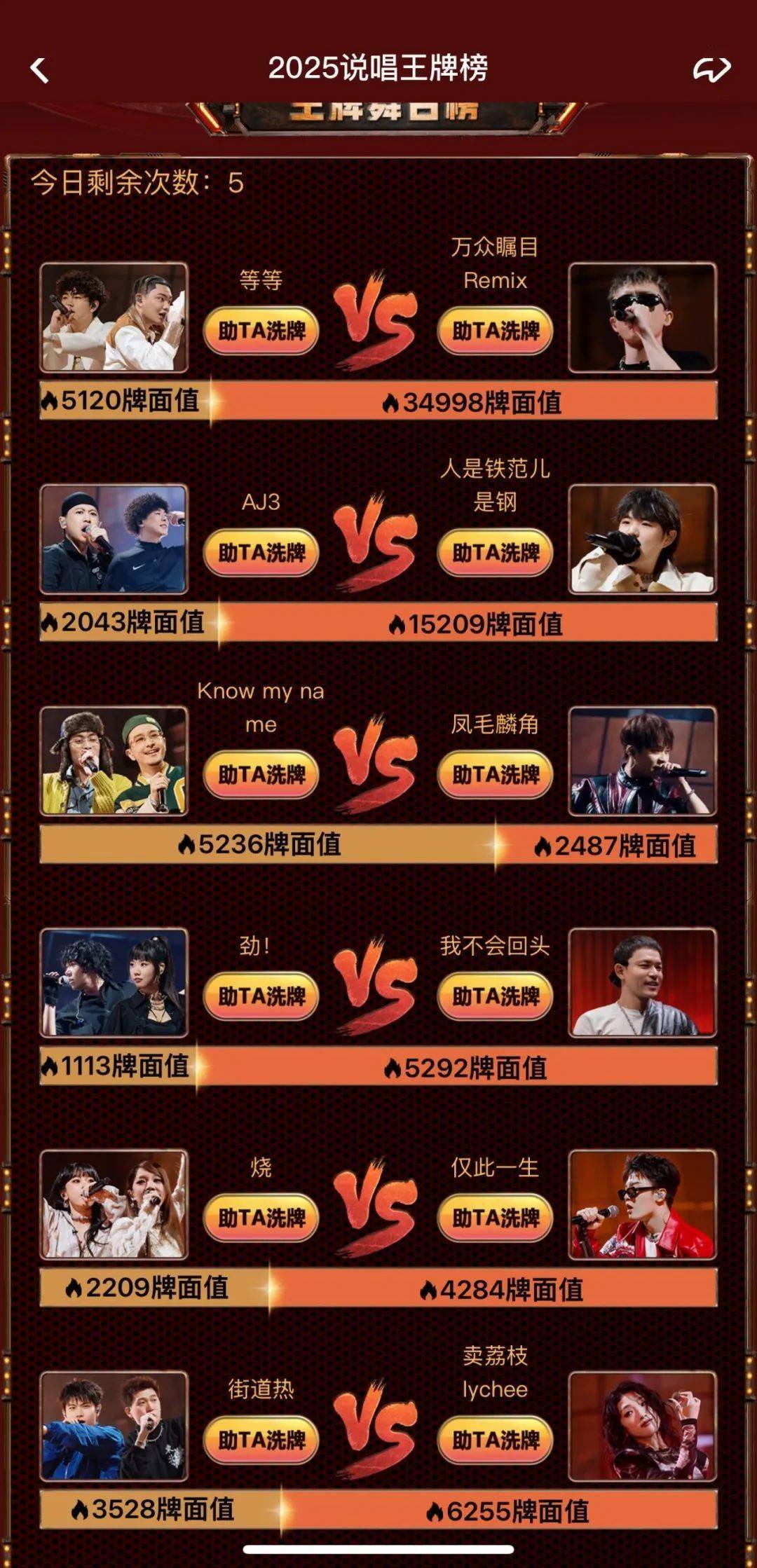
Task: Tap 助TA洗牌 for 等等
Action: (x=261, y=331)
